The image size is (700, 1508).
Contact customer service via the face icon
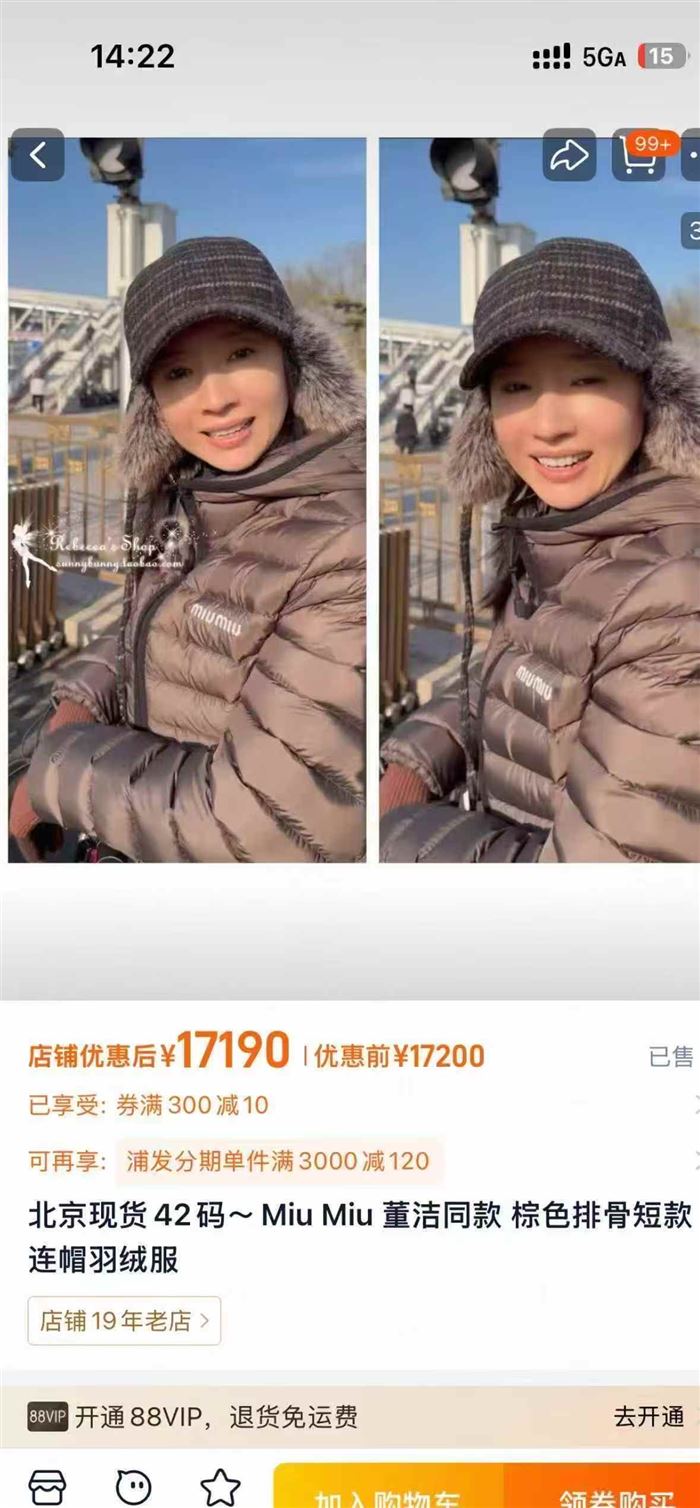[x=133, y=1486]
